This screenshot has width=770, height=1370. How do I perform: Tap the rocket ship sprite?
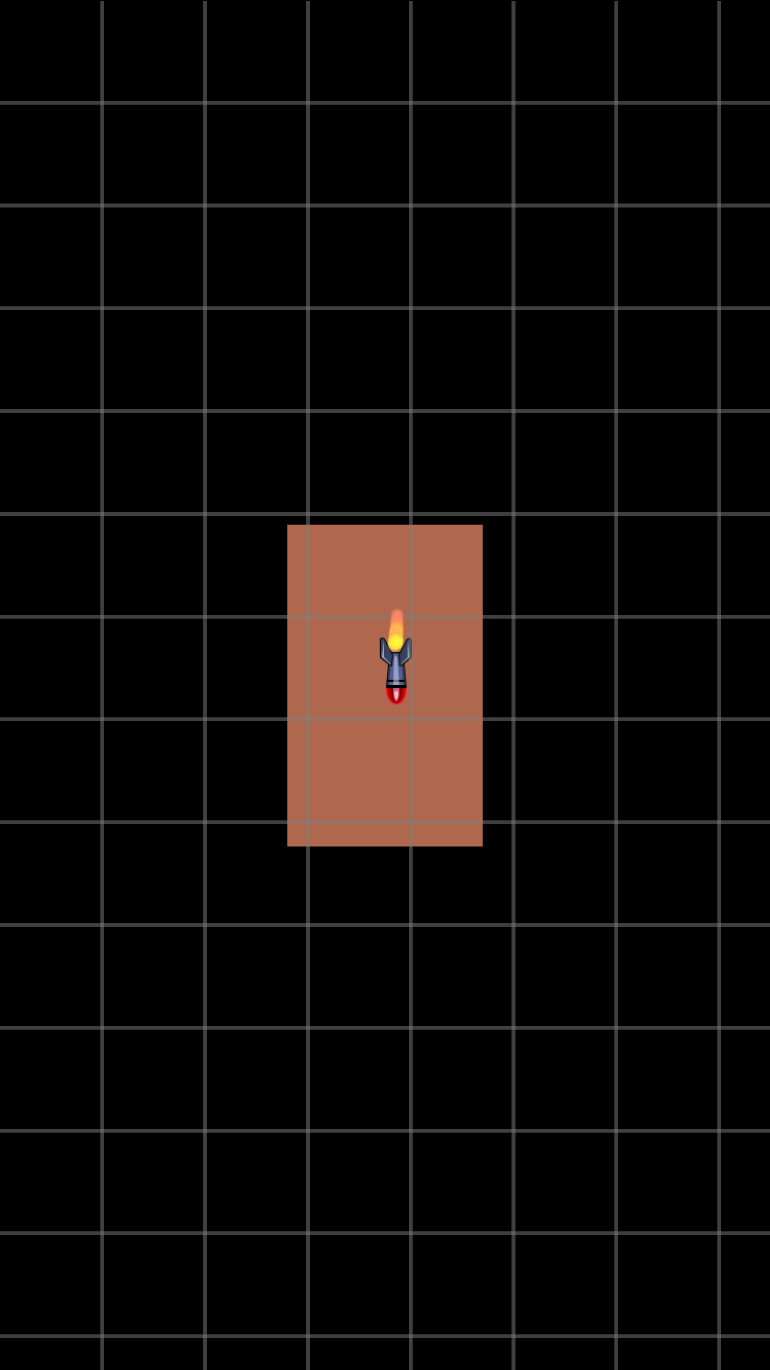click(x=396, y=664)
